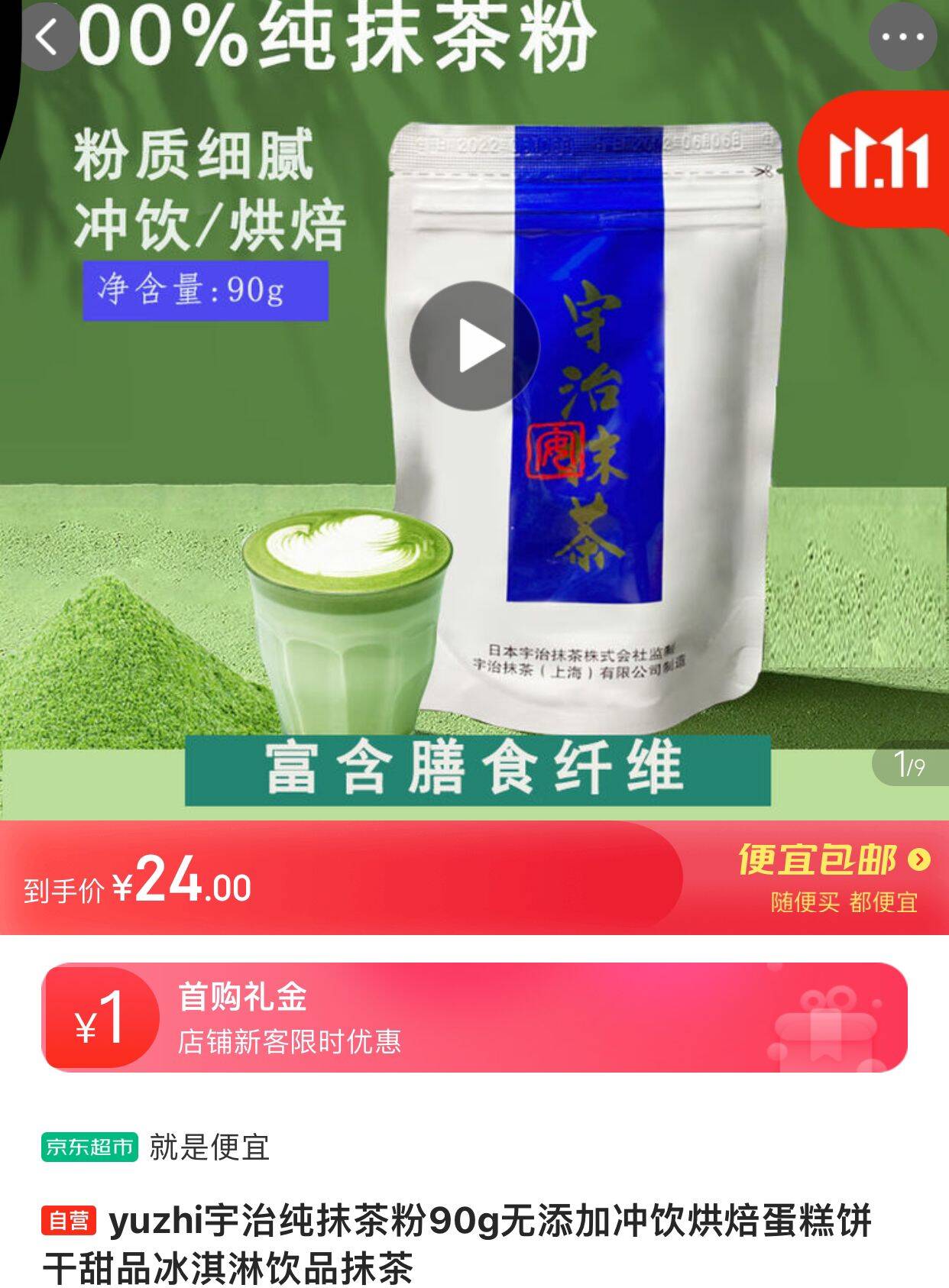Screen dimensions: 949x1288
Task: Open the 11.11 sale badge
Action: click(x=877, y=160)
